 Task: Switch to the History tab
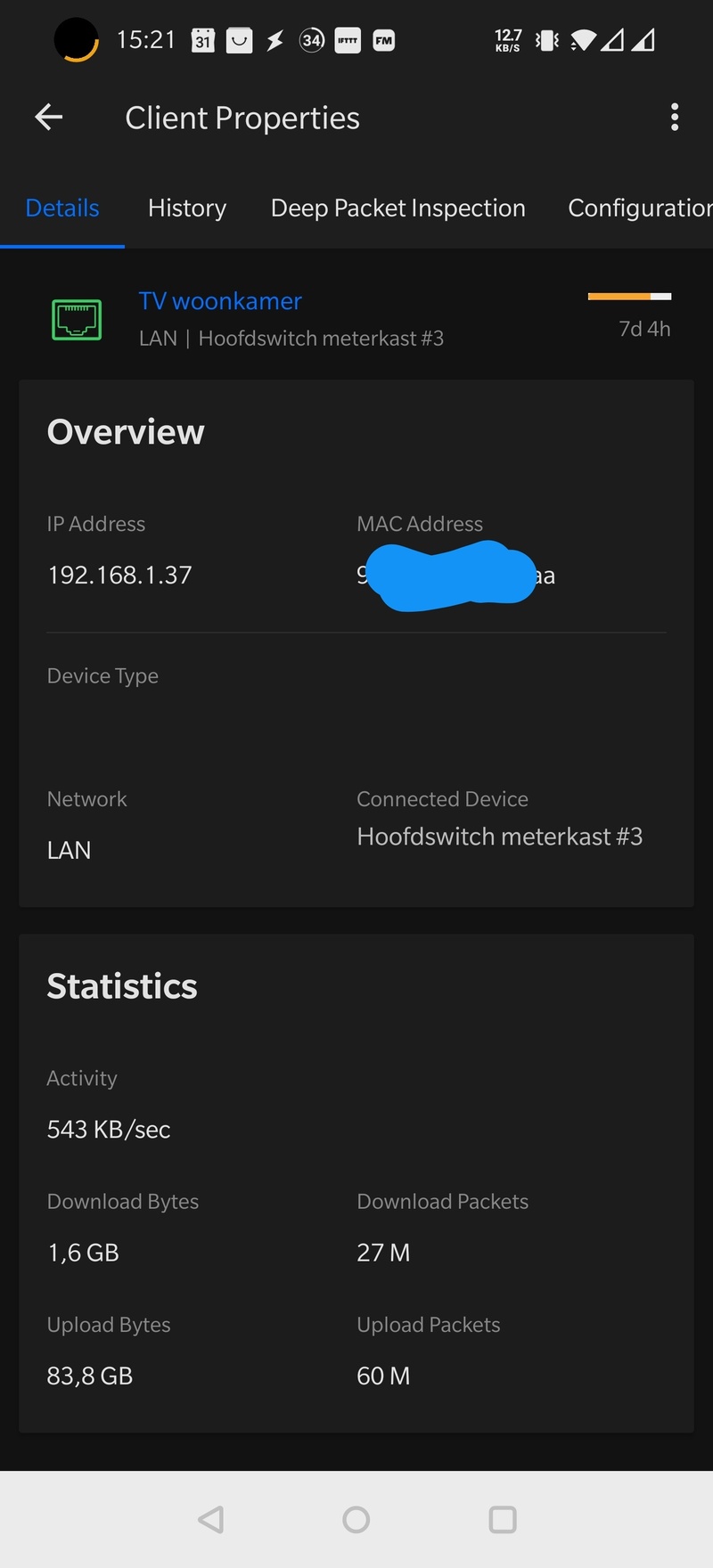187,208
